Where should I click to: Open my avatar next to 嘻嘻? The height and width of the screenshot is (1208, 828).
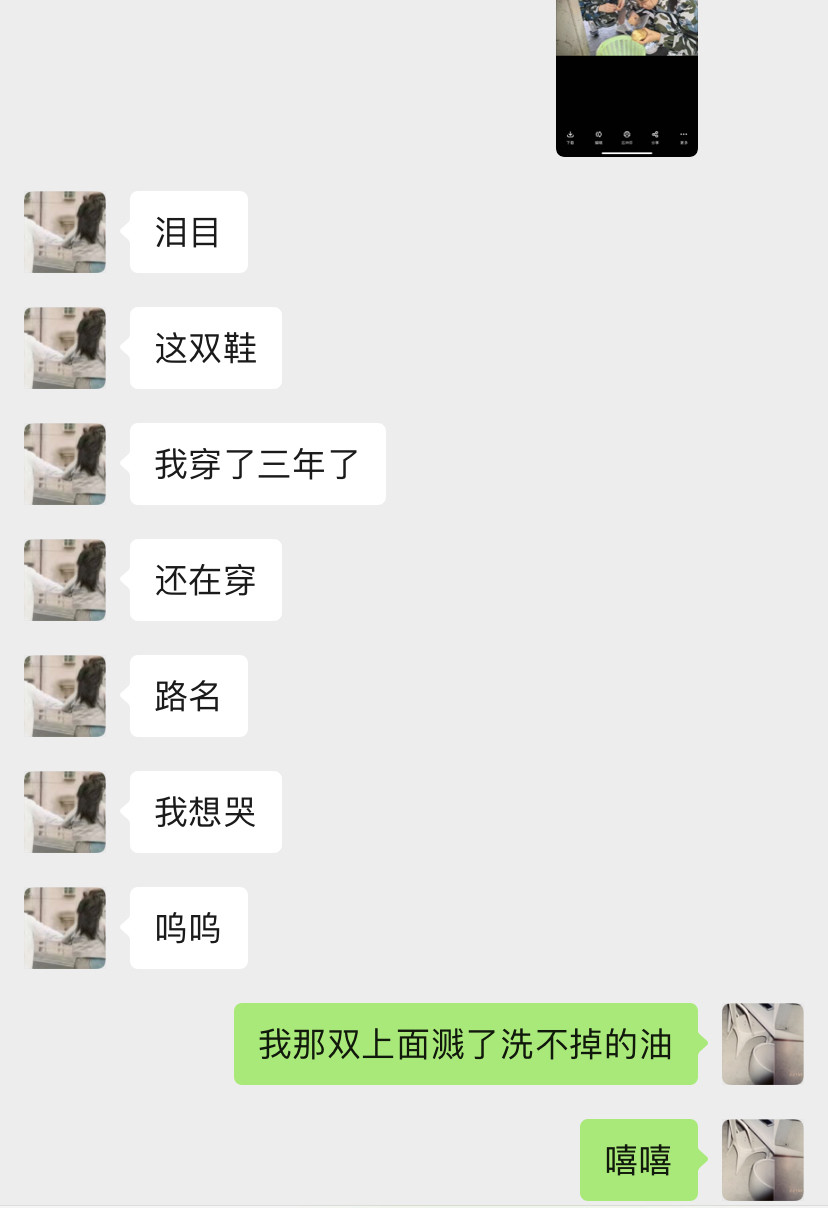pos(762,1160)
